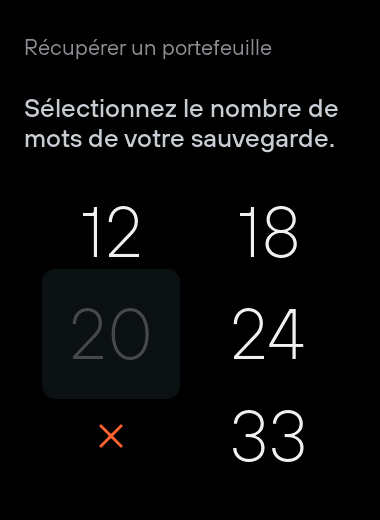This screenshot has height=520, width=380.
Task: Cancel with the orange X
Action: (111, 436)
